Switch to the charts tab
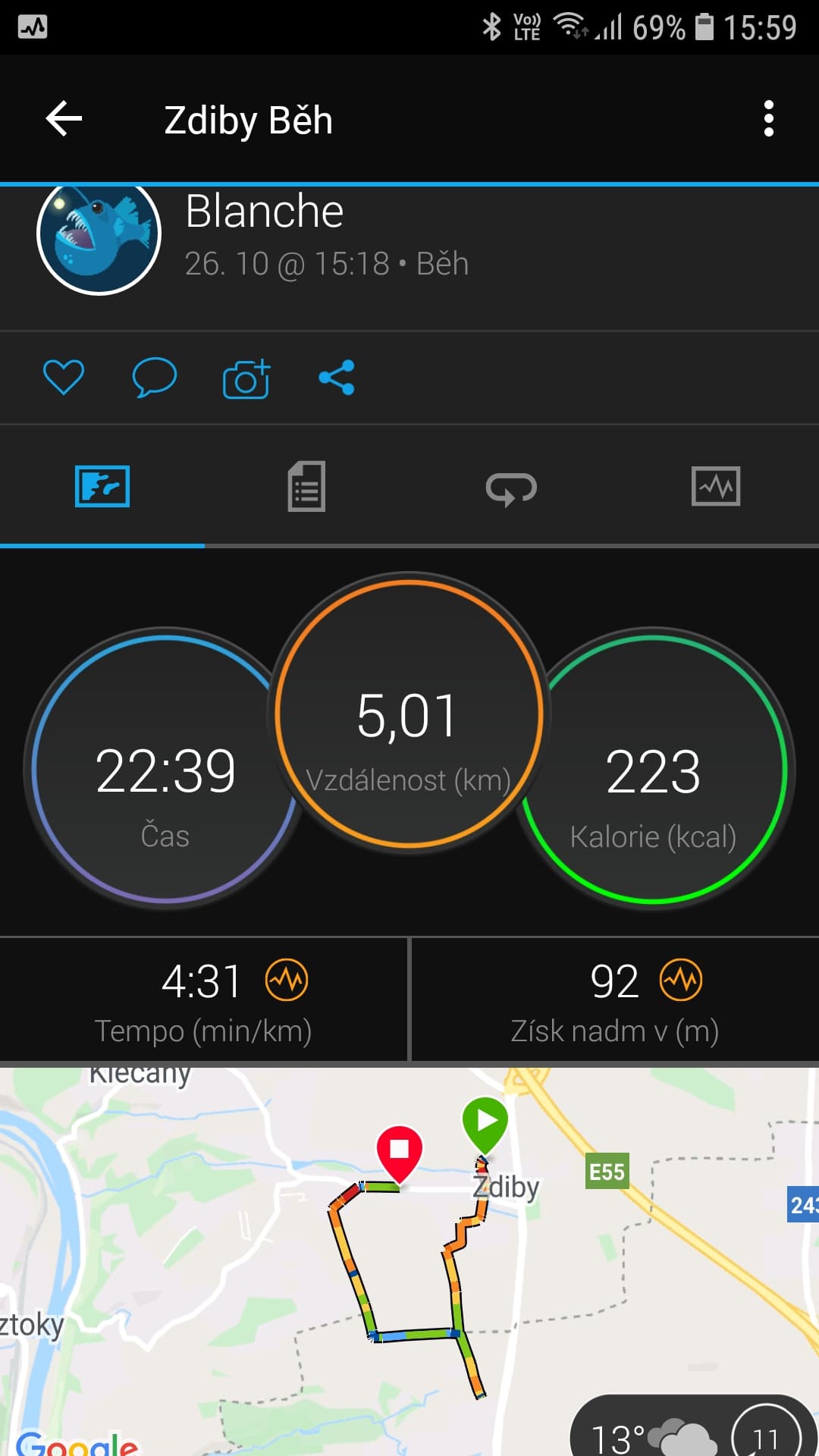Image resolution: width=819 pixels, height=1456 pixels. (x=716, y=486)
